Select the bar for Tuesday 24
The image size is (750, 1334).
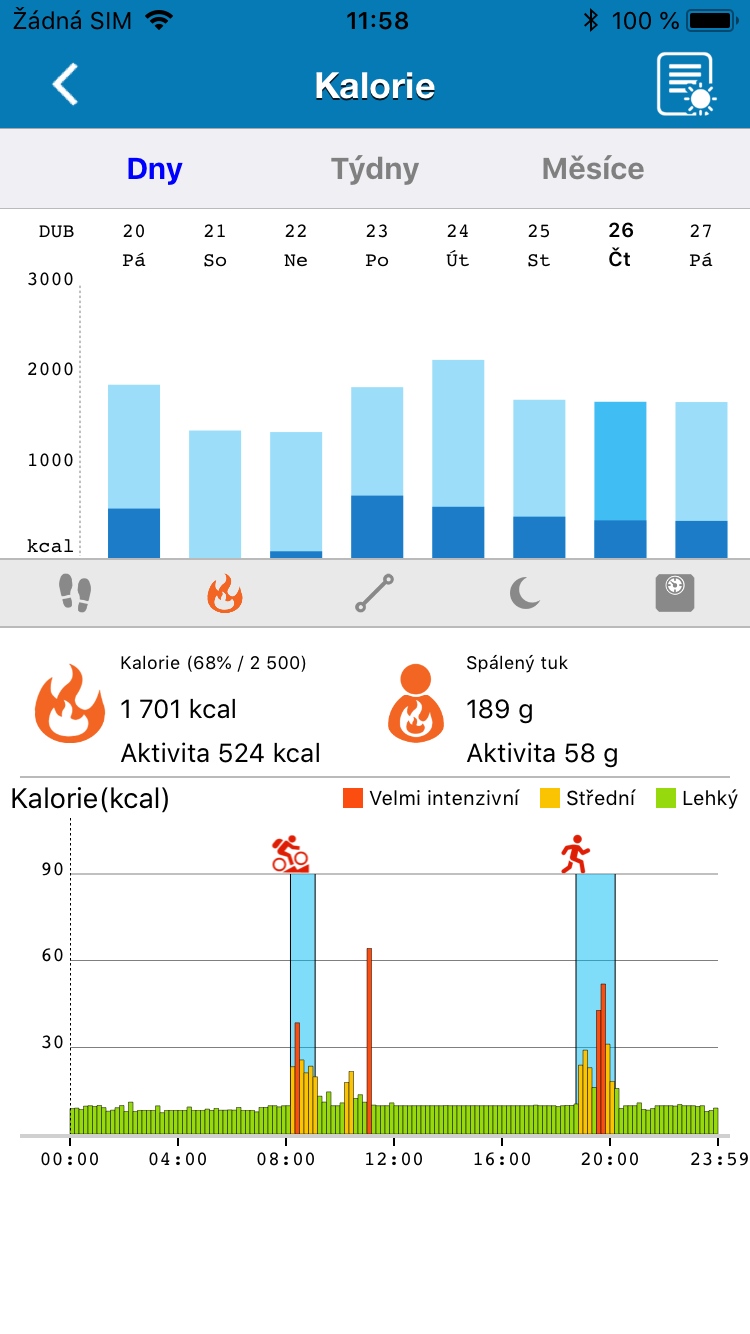tap(458, 459)
